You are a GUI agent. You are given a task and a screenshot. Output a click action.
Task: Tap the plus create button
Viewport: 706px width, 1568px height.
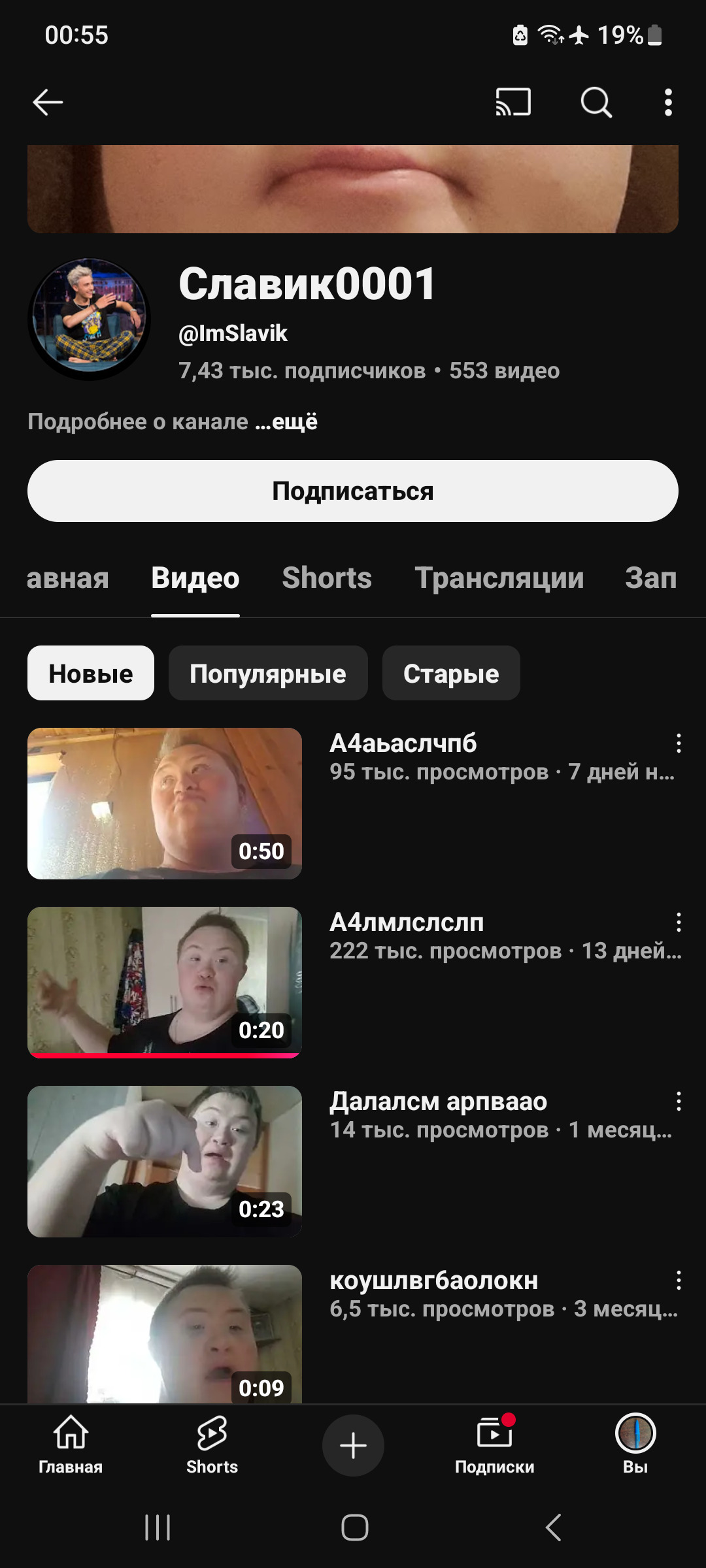click(353, 1445)
